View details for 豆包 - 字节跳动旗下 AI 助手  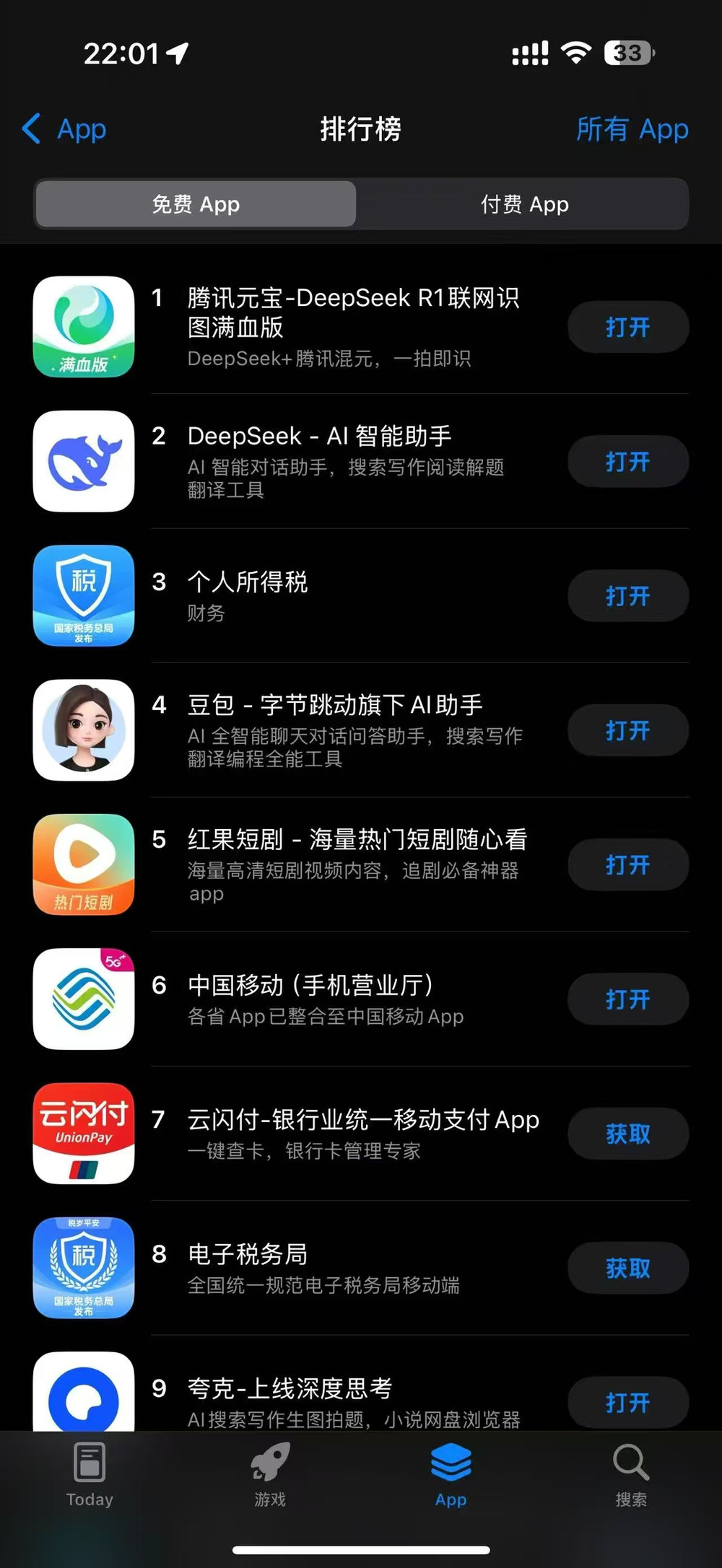[335, 705]
